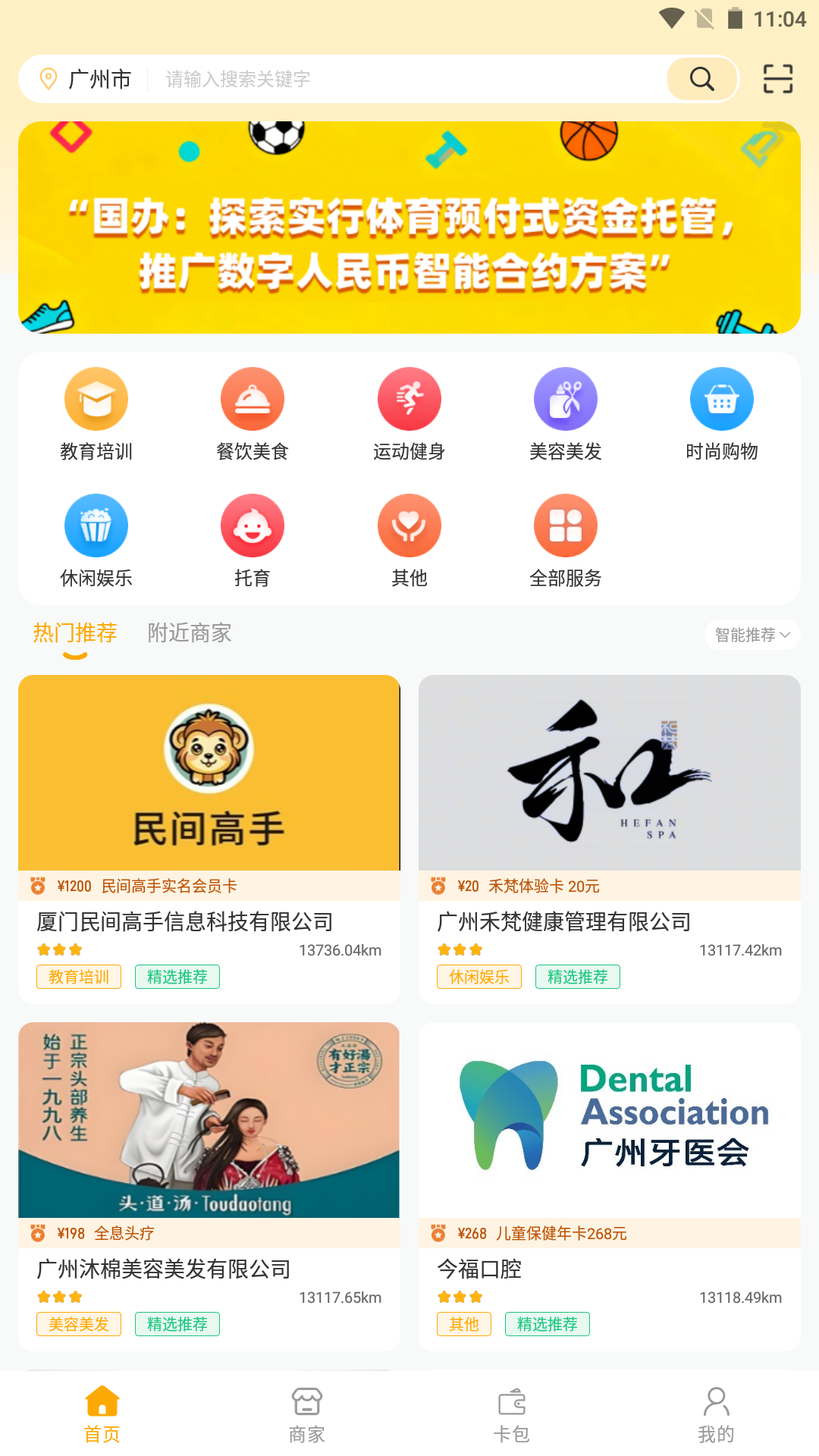Open the 托育 category icon
Viewport: 819px width, 1456px height.
click(x=253, y=525)
